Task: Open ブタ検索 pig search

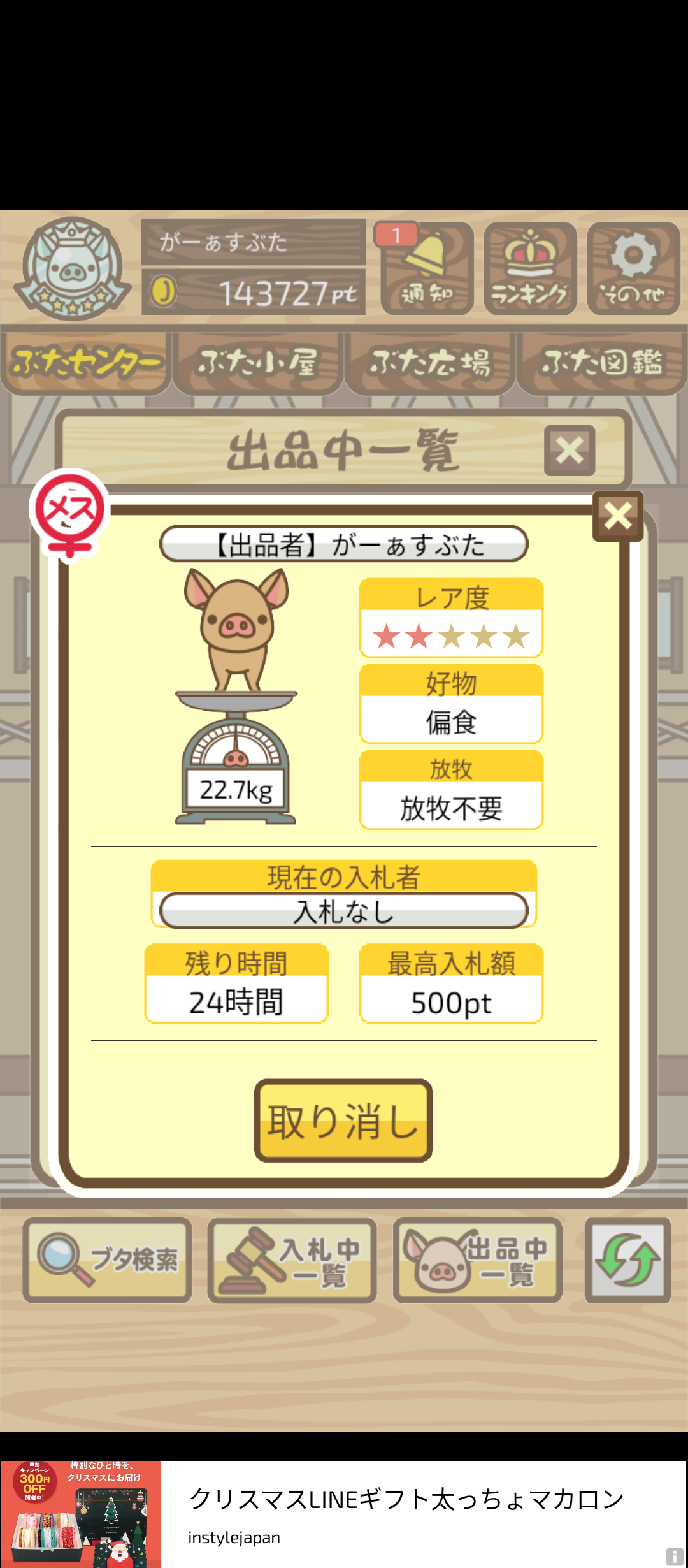Action: coord(108,1260)
